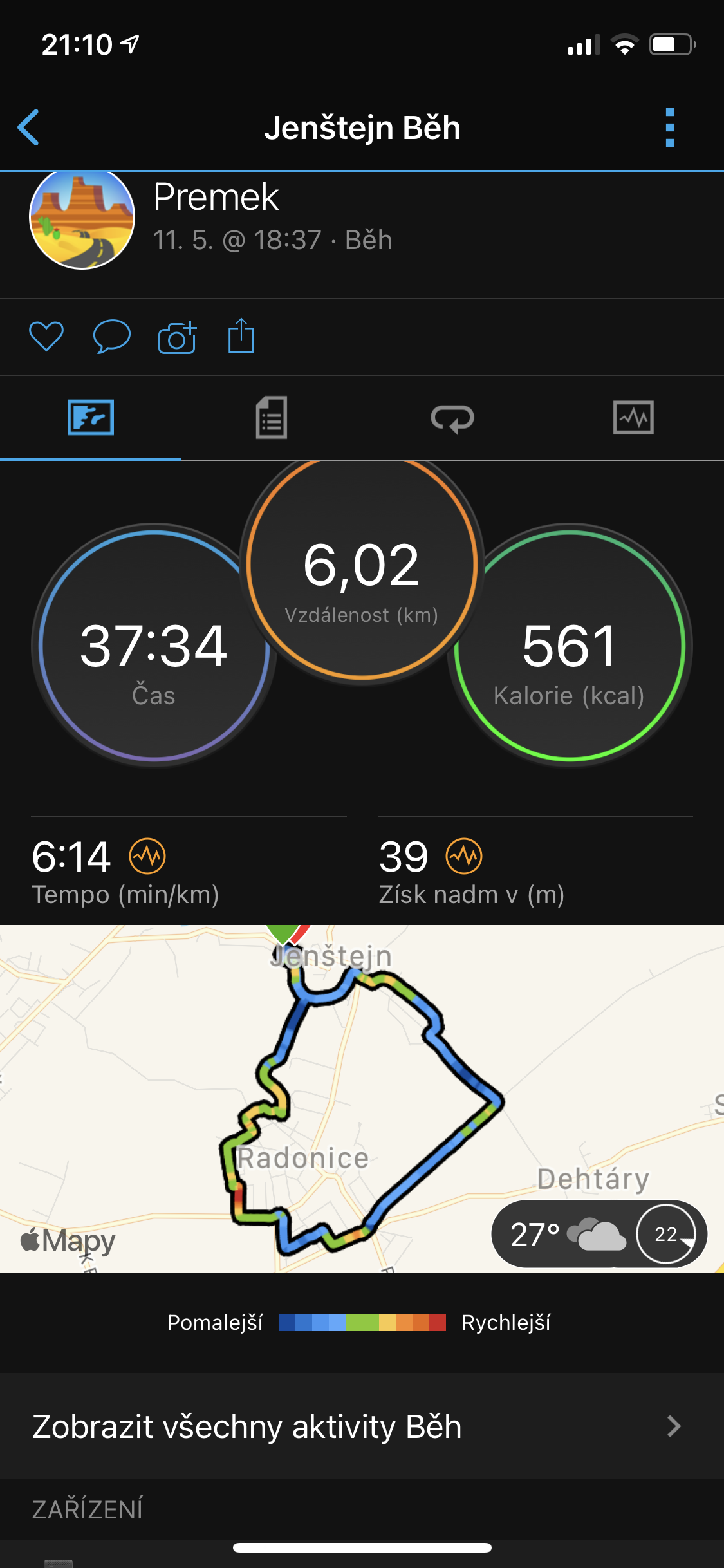The height and width of the screenshot is (1568, 724).
Task: Like this activity with the heart icon
Action: 46,336
